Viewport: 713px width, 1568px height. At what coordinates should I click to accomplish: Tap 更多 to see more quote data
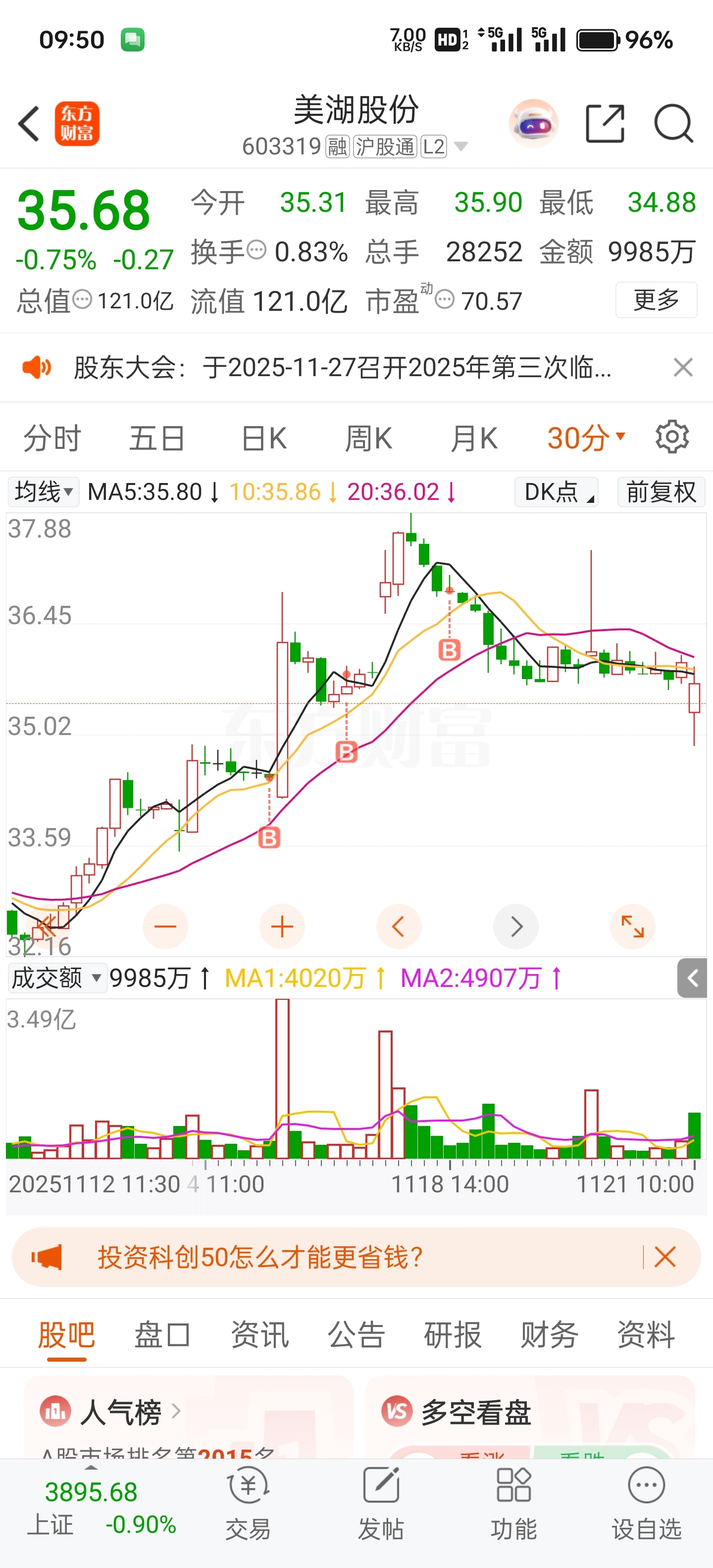656,299
